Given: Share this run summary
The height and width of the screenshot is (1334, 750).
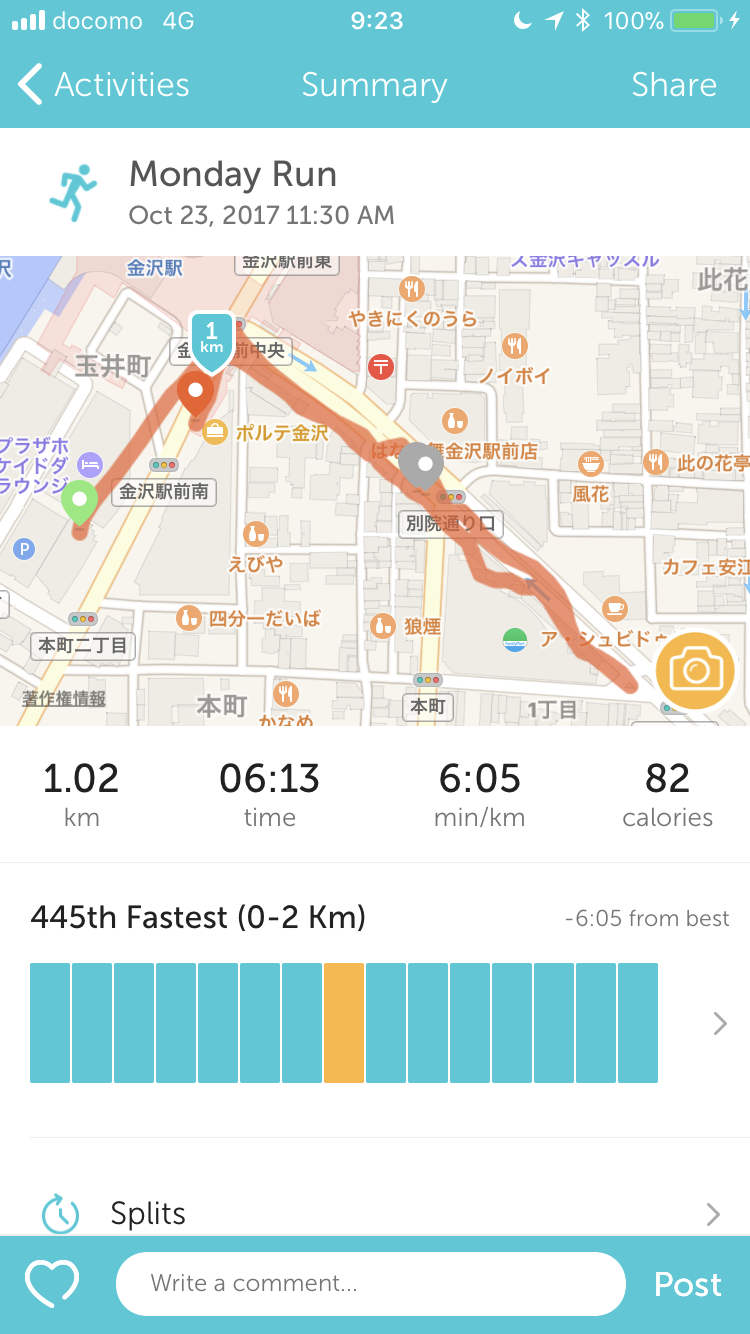Looking at the screenshot, I should pos(673,85).
